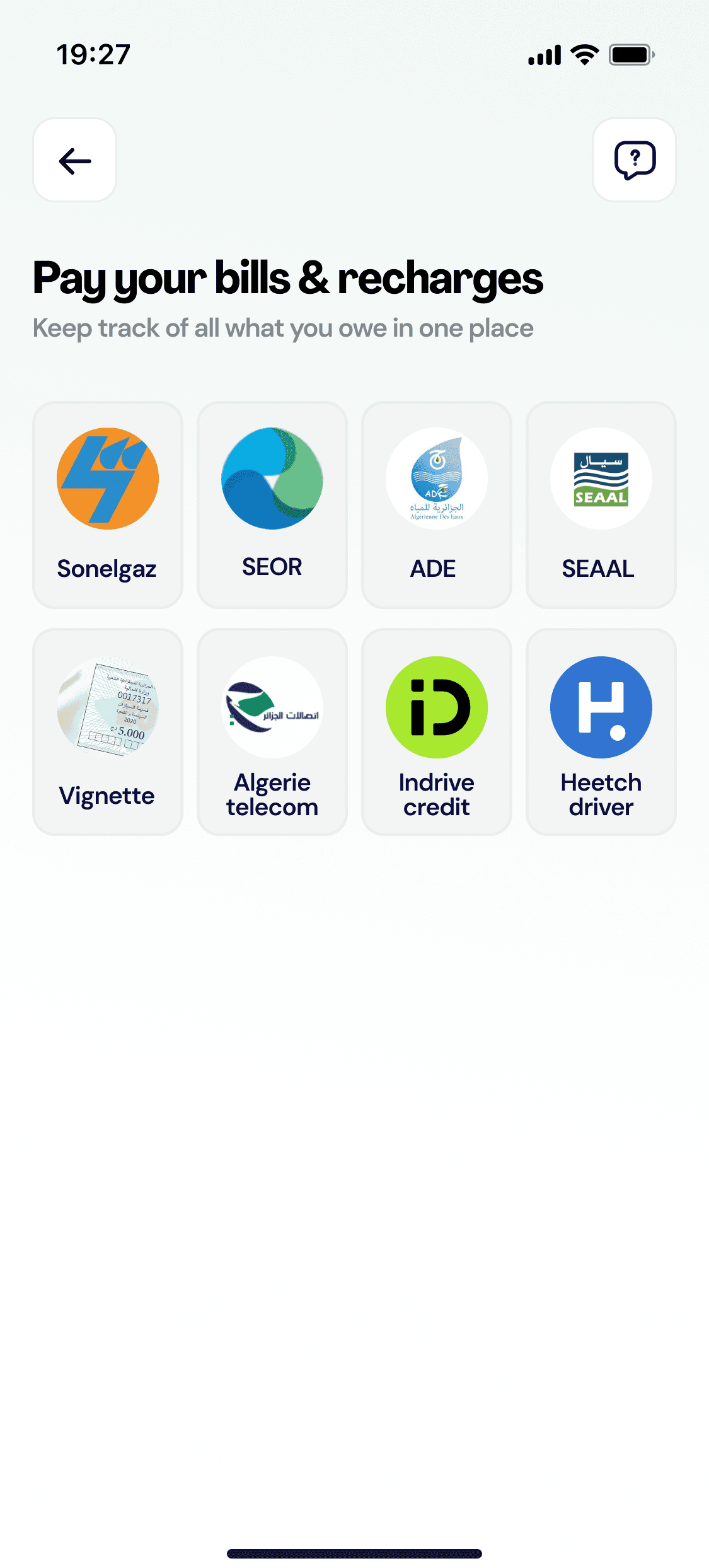Go back with the arrow button
This screenshot has height=1568, width=709.
[75, 161]
